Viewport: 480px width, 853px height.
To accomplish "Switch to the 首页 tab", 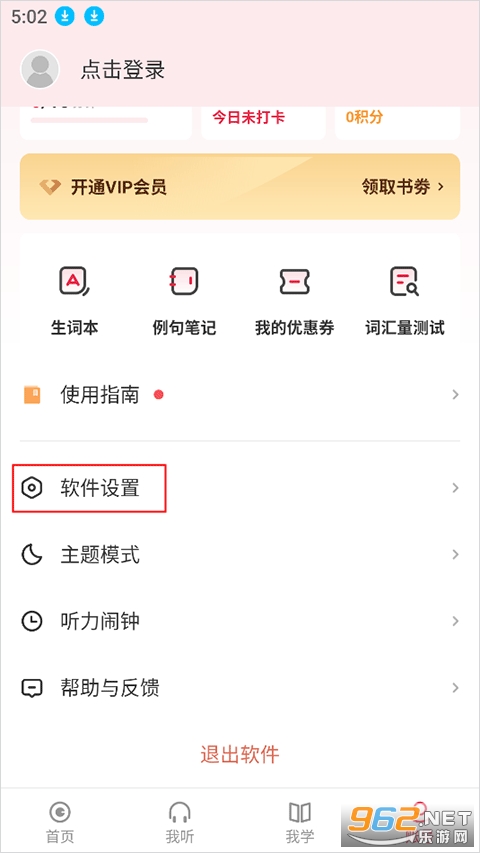I will click(x=60, y=821).
